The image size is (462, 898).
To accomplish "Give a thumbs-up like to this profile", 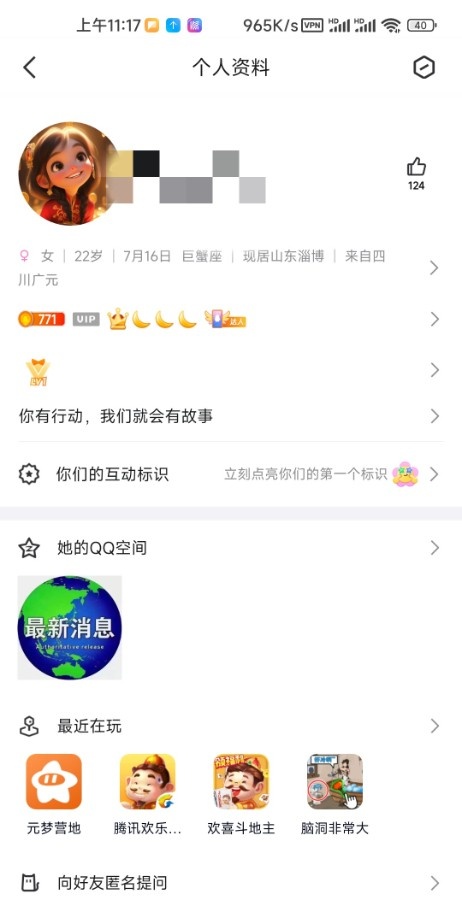I will (x=416, y=173).
